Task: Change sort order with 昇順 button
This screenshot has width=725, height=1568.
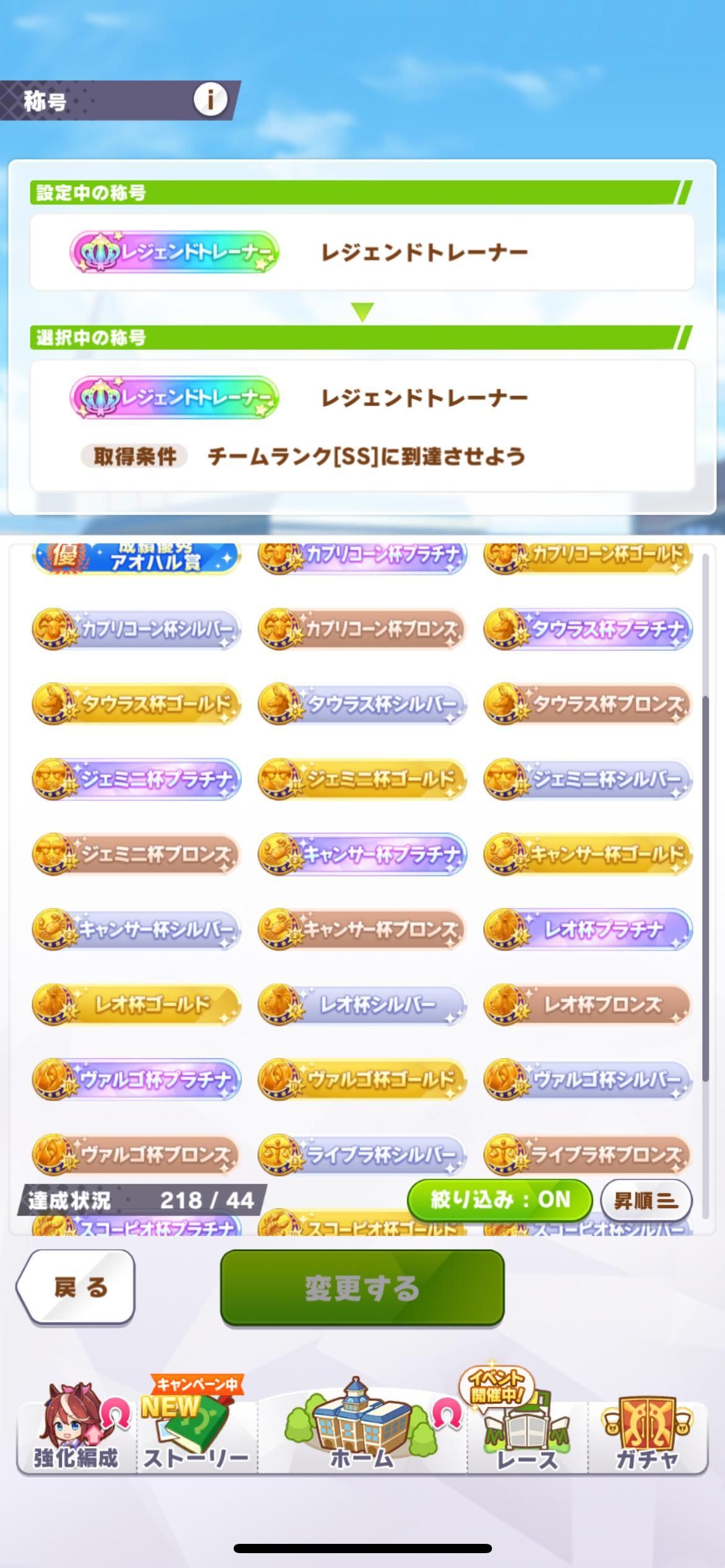Action: tap(645, 1201)
